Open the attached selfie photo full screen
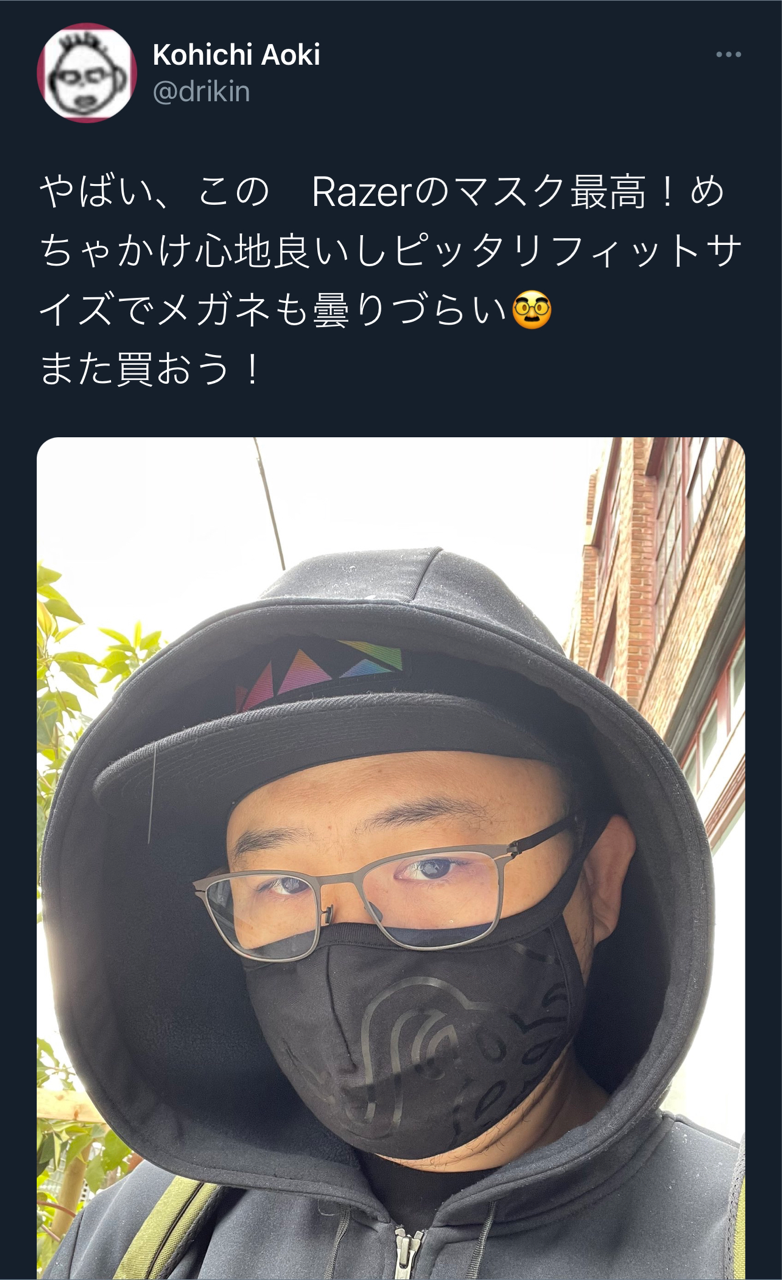The width and height of the screenshot is (782, 1280). pyautogui.click(x=391, y=858)
